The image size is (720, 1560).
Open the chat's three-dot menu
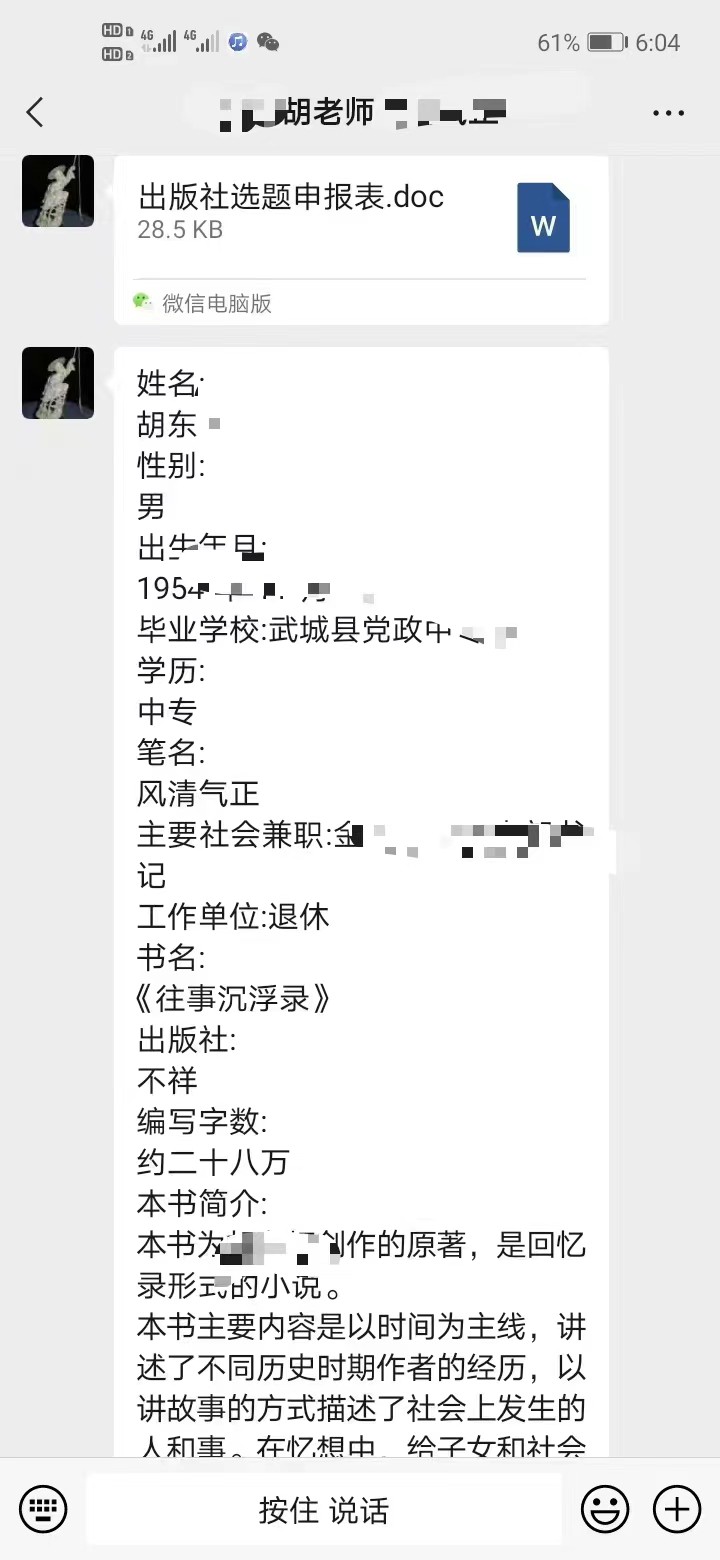[668, 113]
